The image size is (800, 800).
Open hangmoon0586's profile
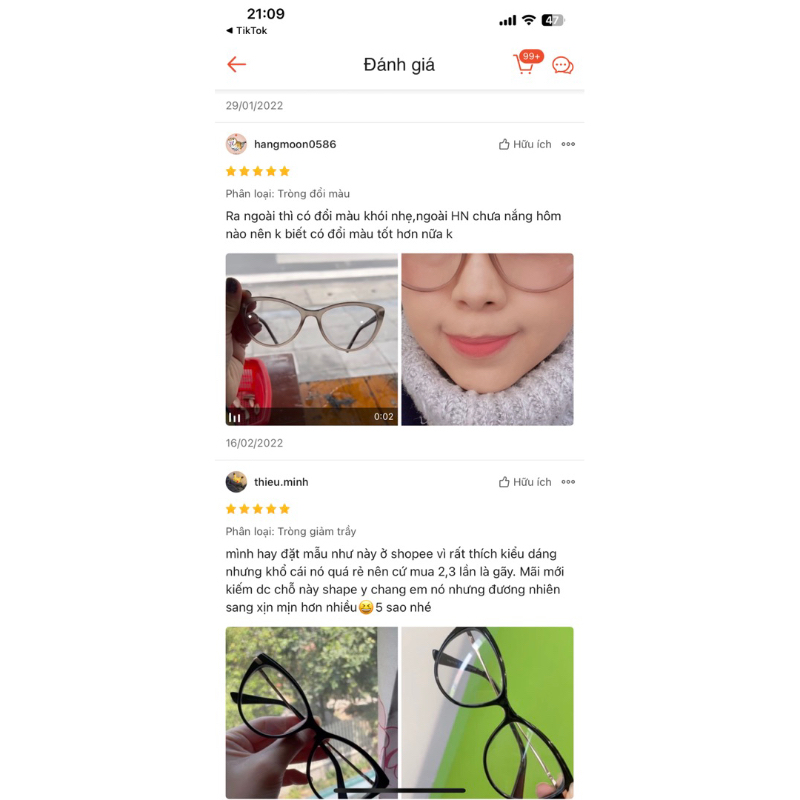pos(294,144)
